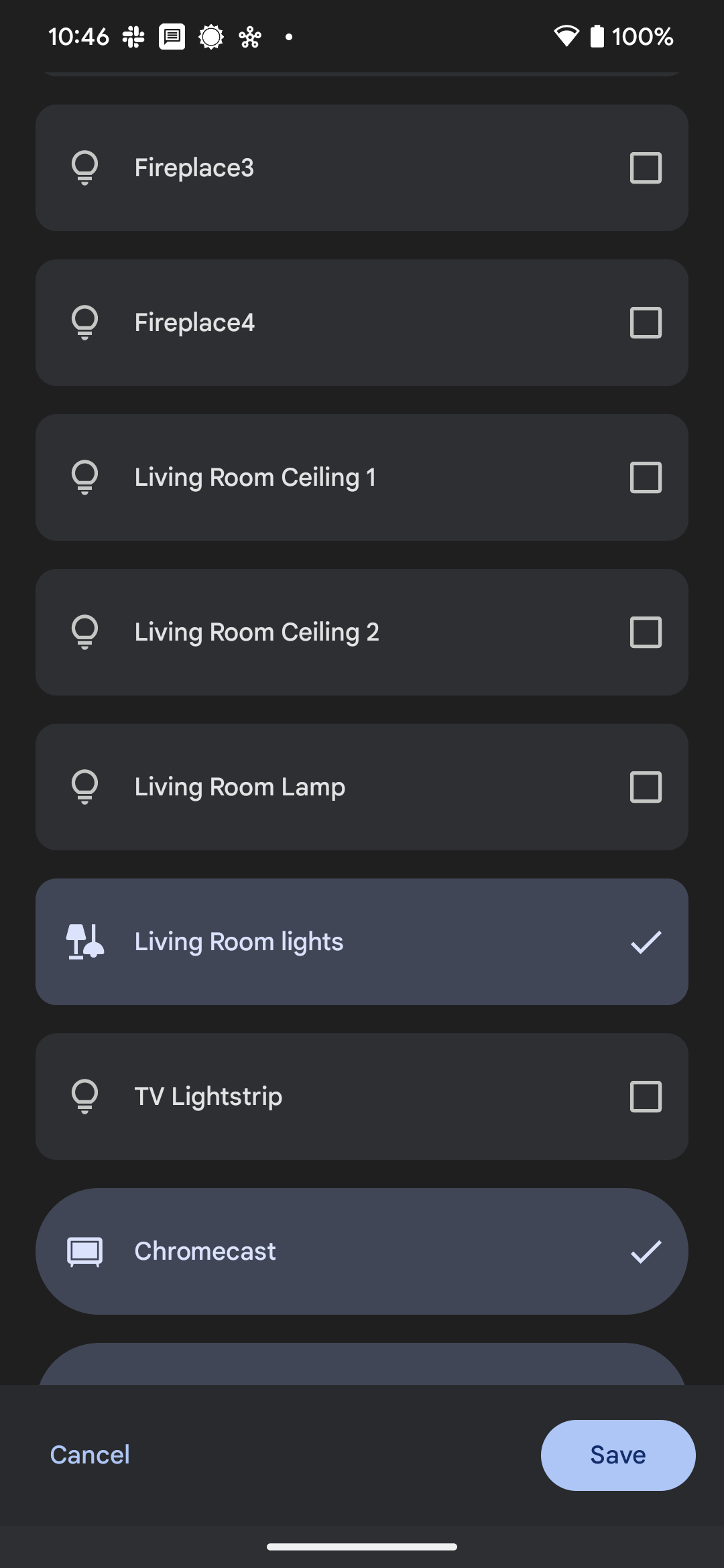Screen dimensions: 724x1568
Task: Click the light bulb icon next to Fireplace3
Action: [x=84, y=168]
